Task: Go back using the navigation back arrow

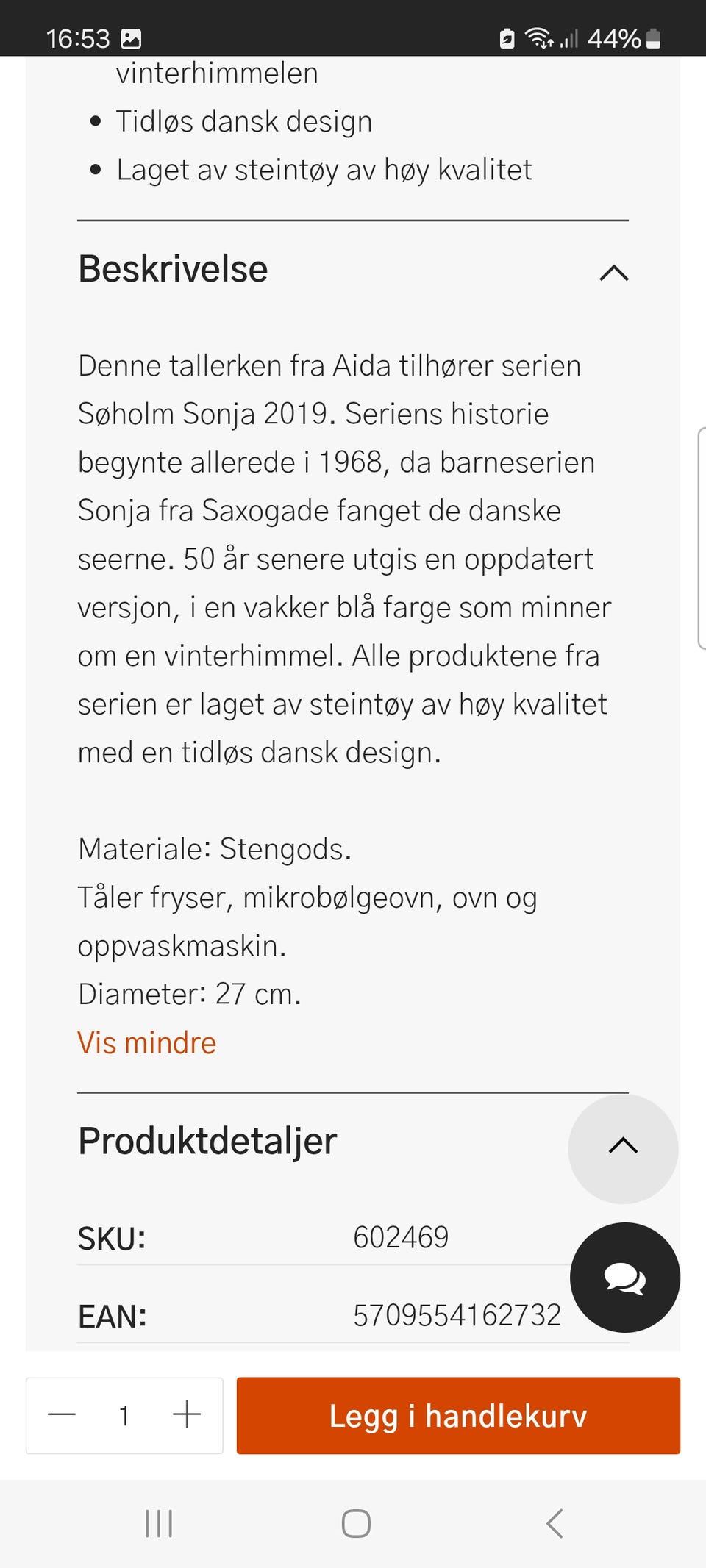Action: pos(553,1523)
